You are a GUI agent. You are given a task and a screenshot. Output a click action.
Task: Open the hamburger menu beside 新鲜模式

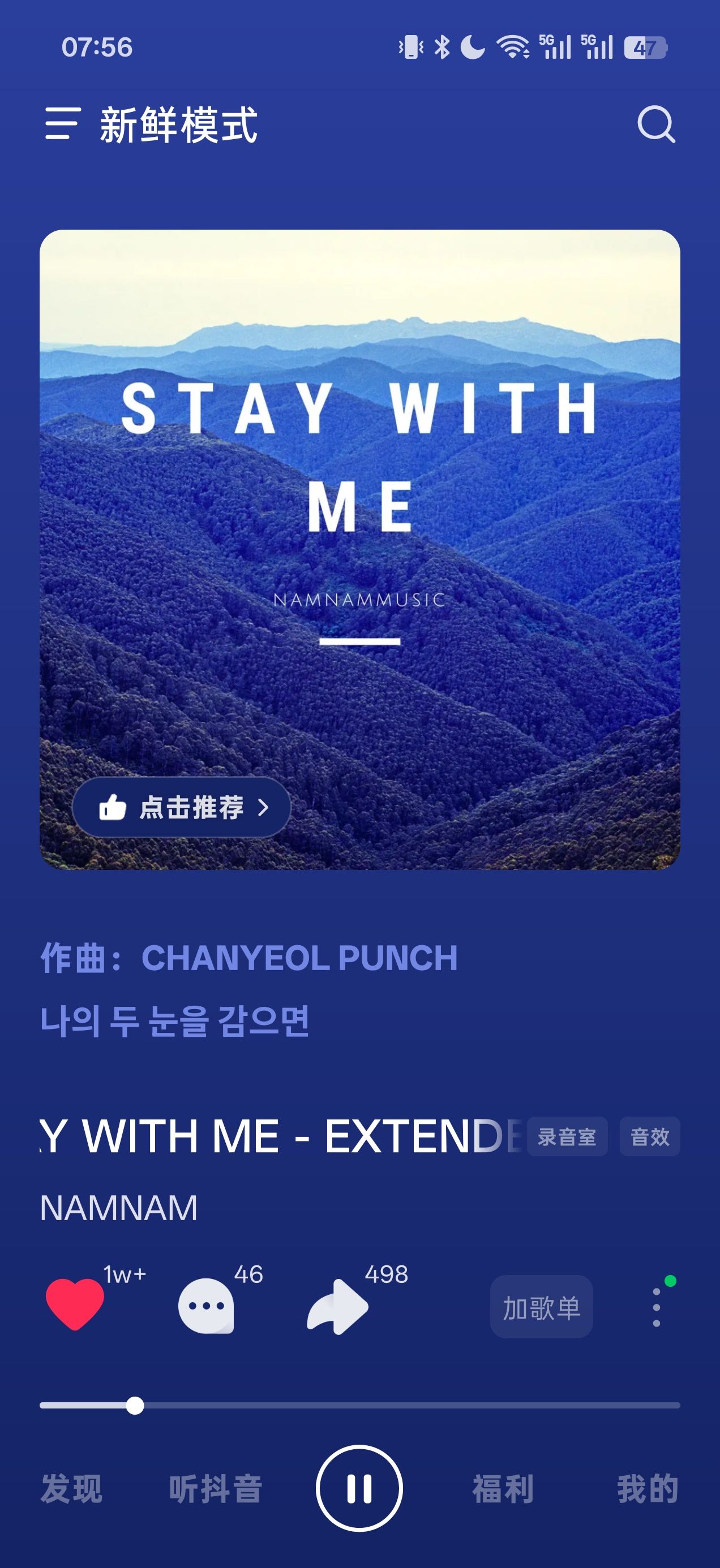(x=62, y=124)
